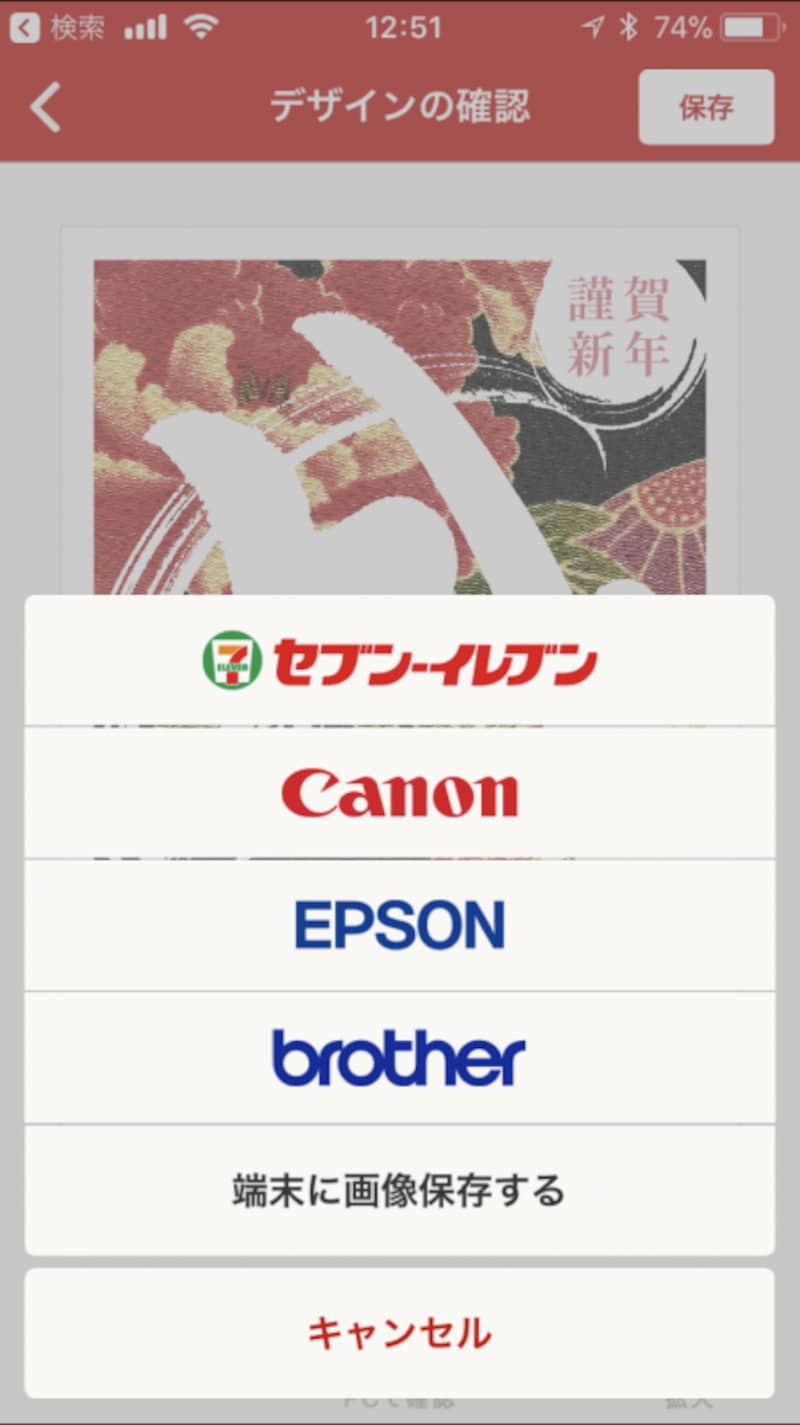Screen dimensions: 800x1425
Task: Select the Canon printer option
Action: pyautogui.click(x=400, y=794)
